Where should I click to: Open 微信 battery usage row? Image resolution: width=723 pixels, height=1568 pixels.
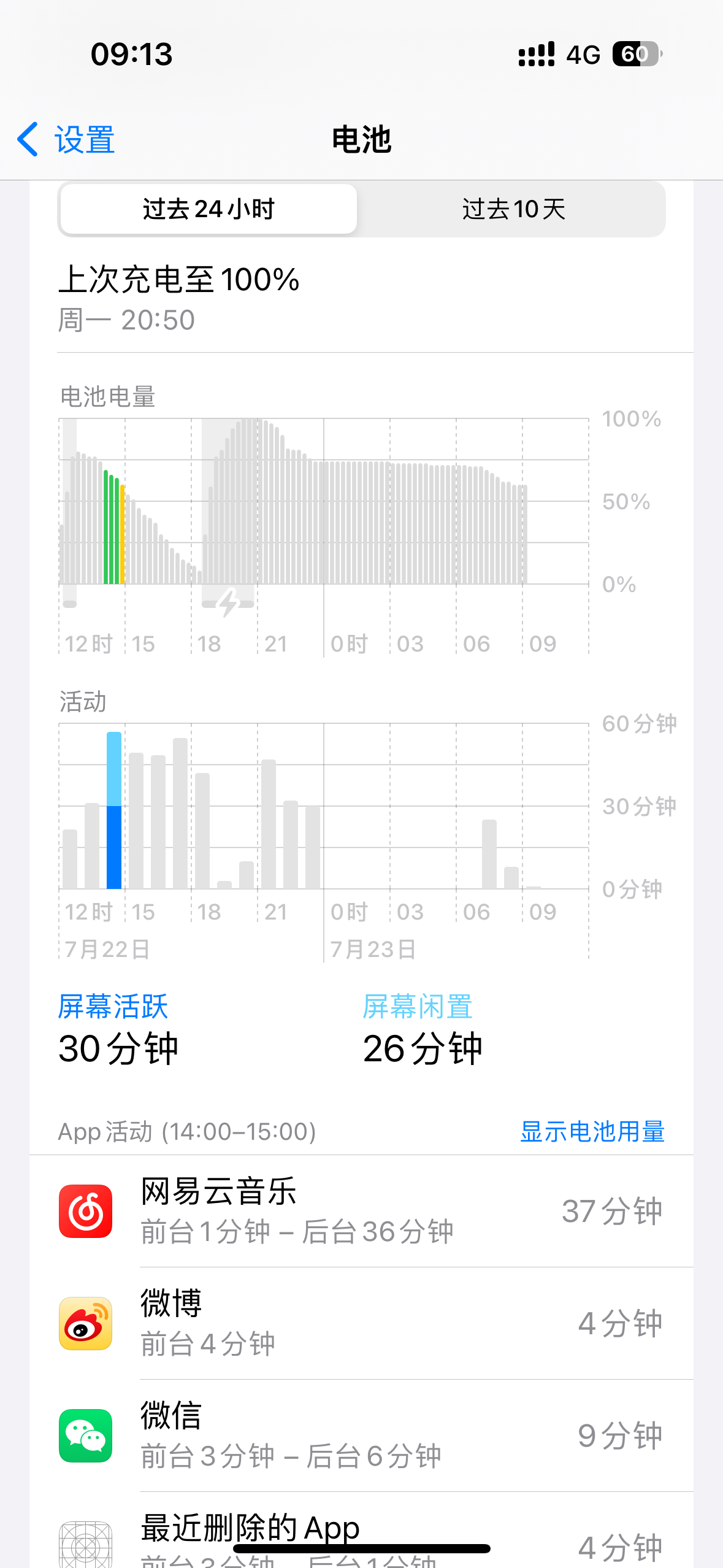coord(362,1435)
